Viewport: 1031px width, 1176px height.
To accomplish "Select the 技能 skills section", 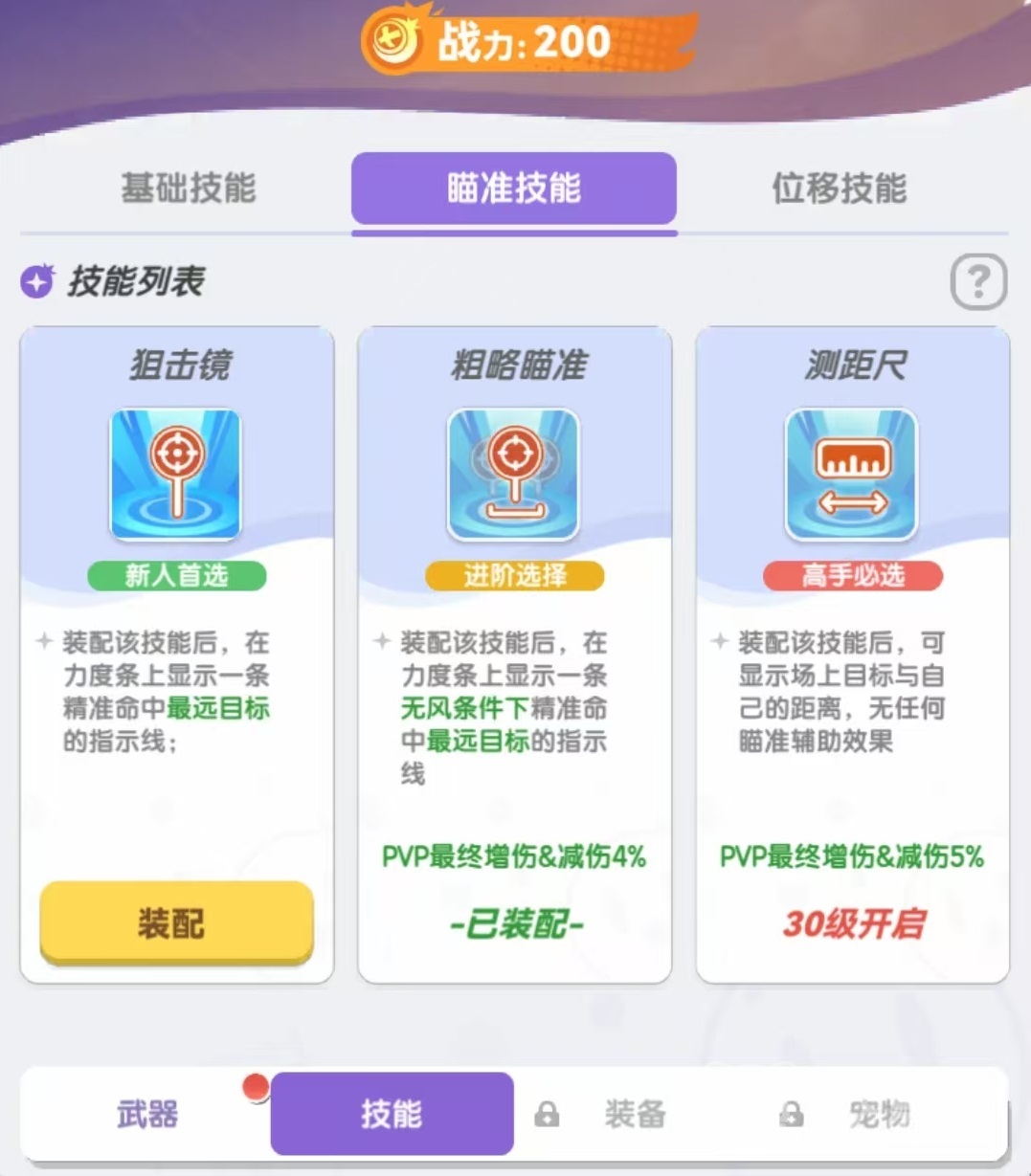I will pos(392,1114).
